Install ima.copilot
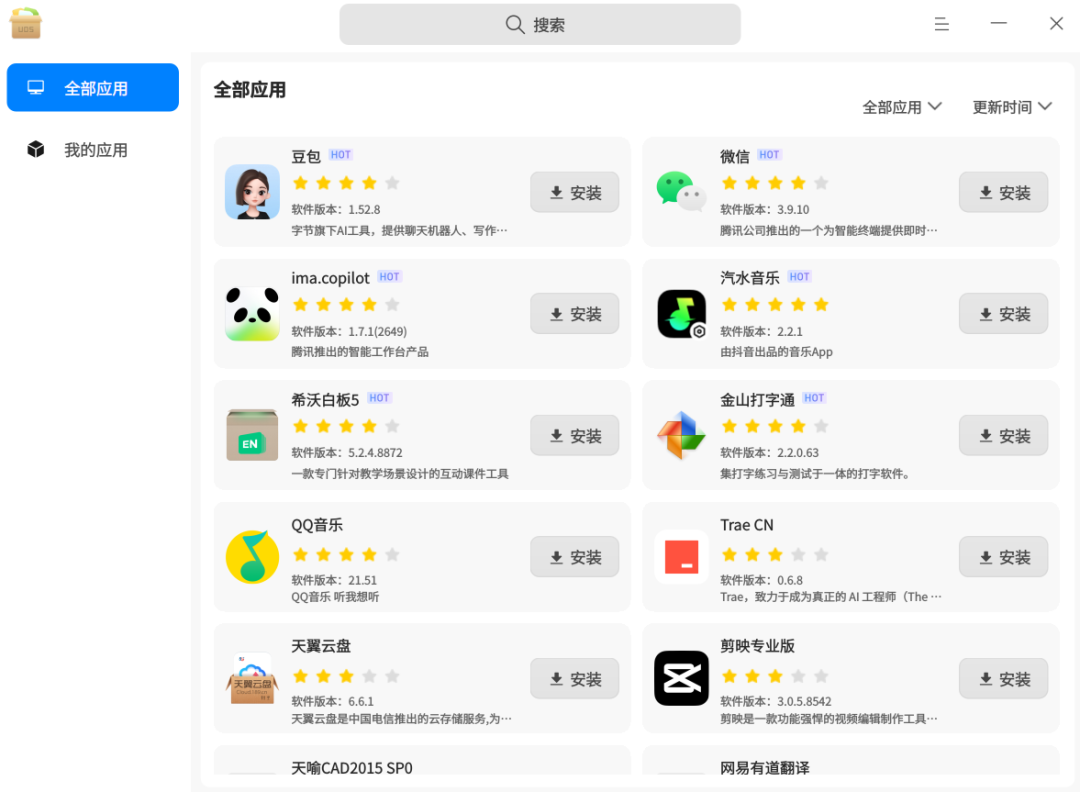 tap(574, 314)
